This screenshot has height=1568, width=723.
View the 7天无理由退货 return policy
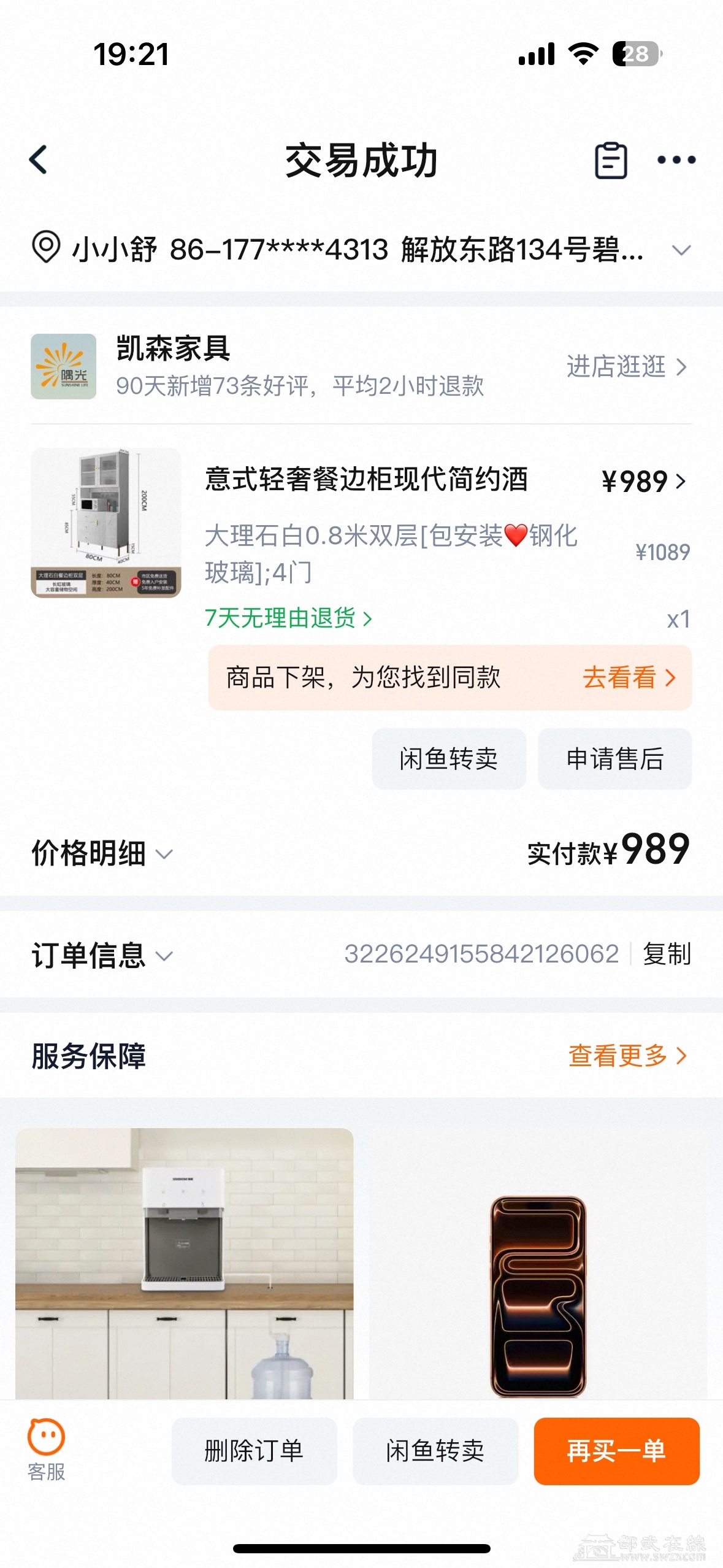288,618
